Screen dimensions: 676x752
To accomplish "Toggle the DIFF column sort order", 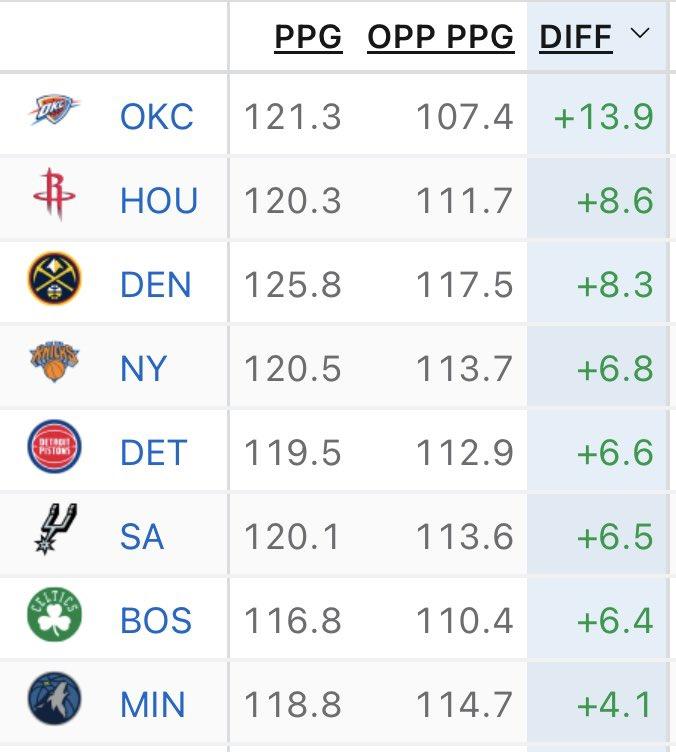I will pos(576,36).
